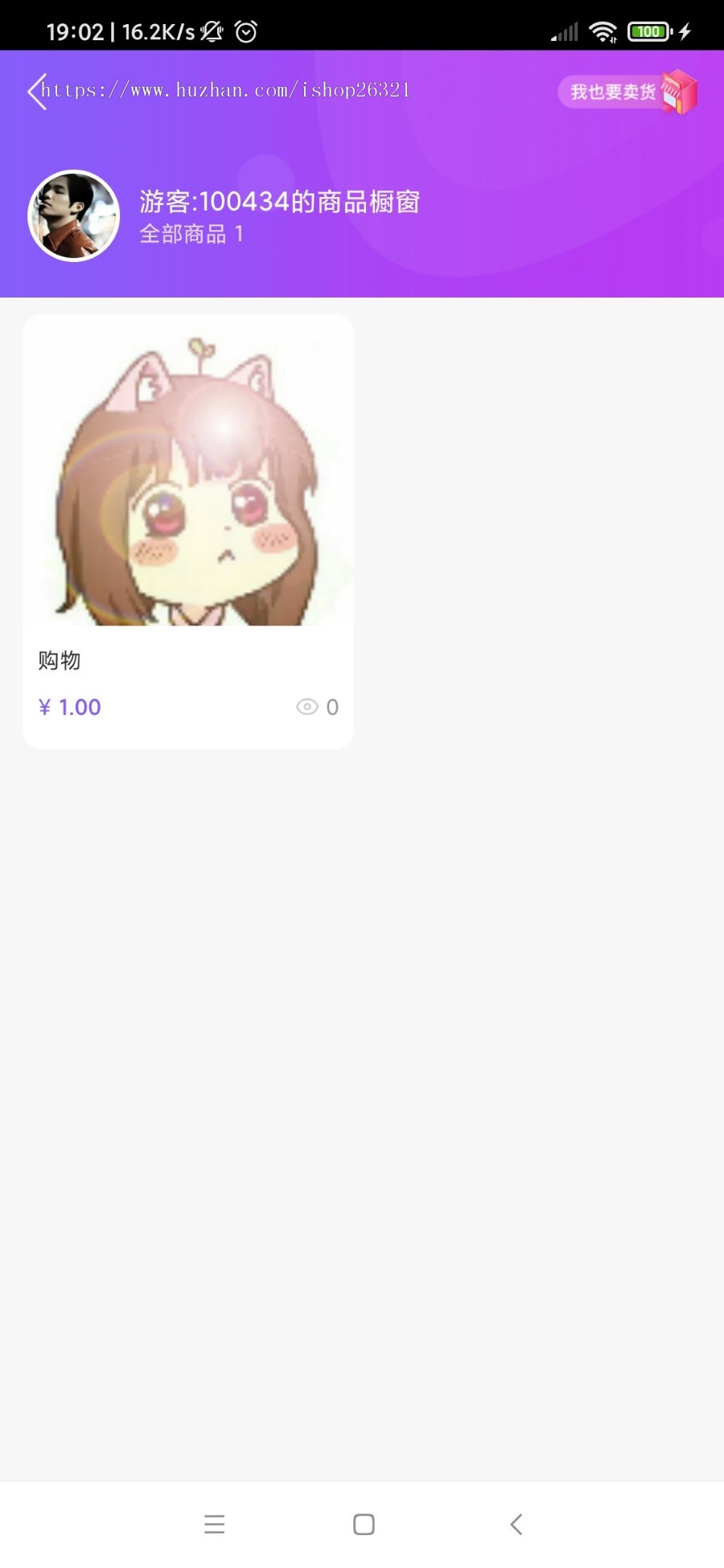Open the 购物 product card

tap(188, 531)
